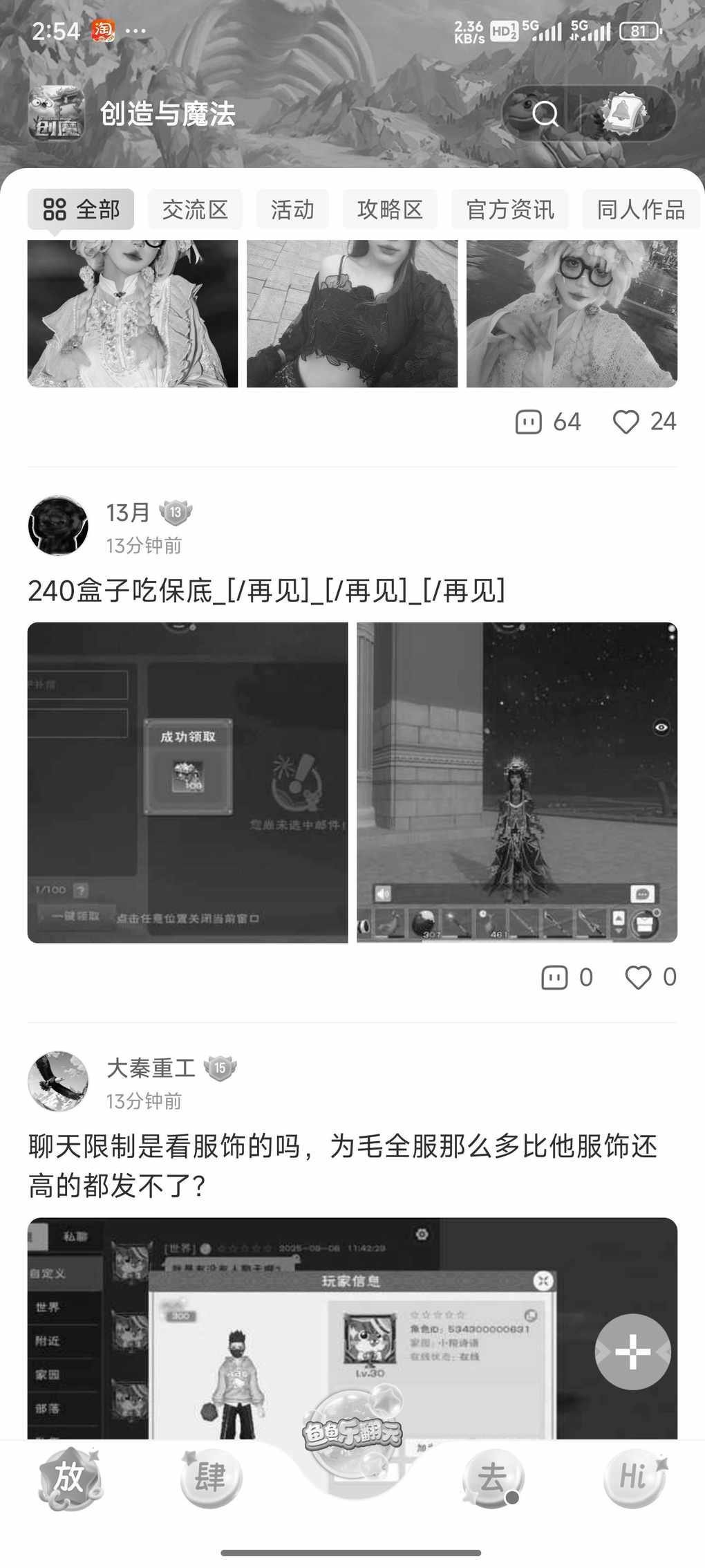The height and width of the screenshot is (1568, 705).
Task: Open the 成功领取 screenshot in 13月's post
Action: click(x=187, y=782)
